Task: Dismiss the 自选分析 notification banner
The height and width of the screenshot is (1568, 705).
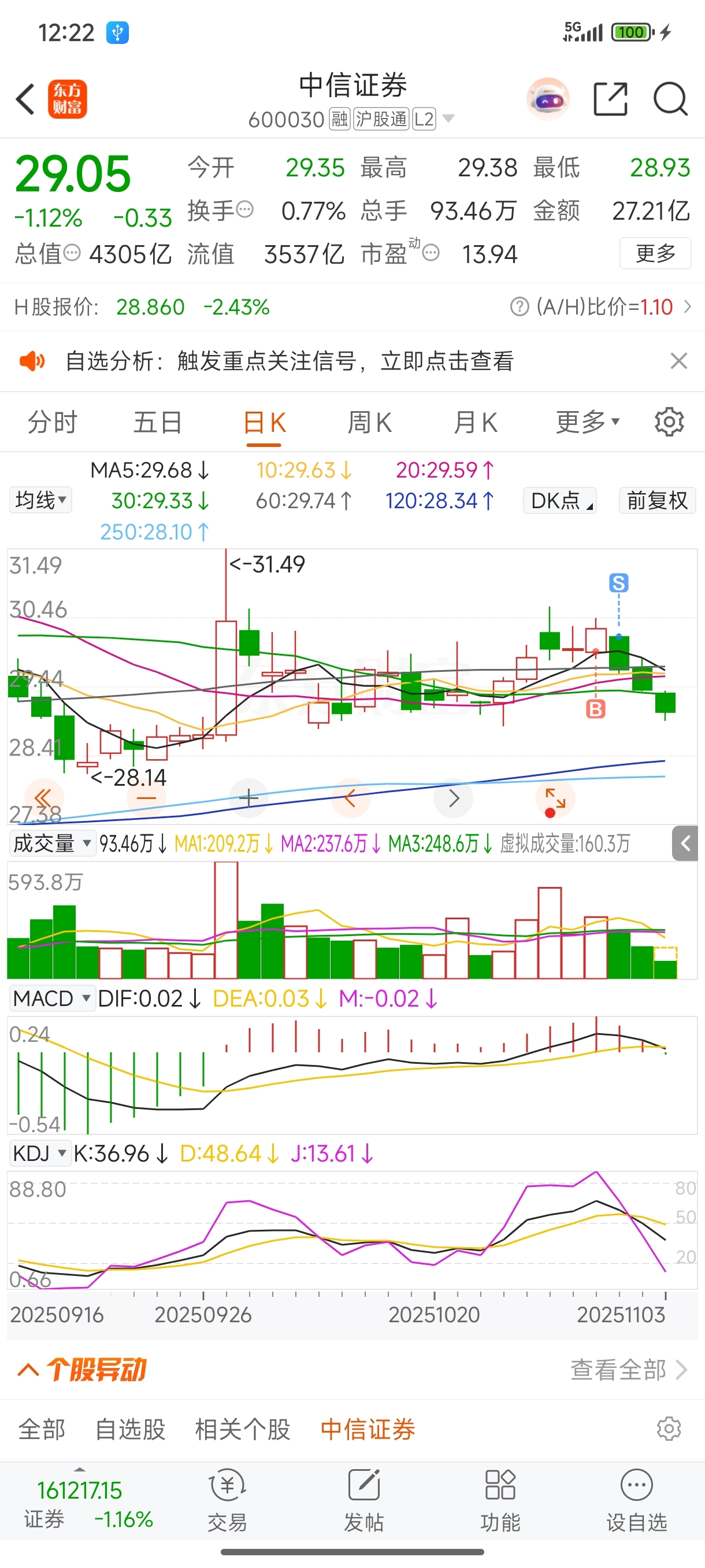Action: coord(678,361)
